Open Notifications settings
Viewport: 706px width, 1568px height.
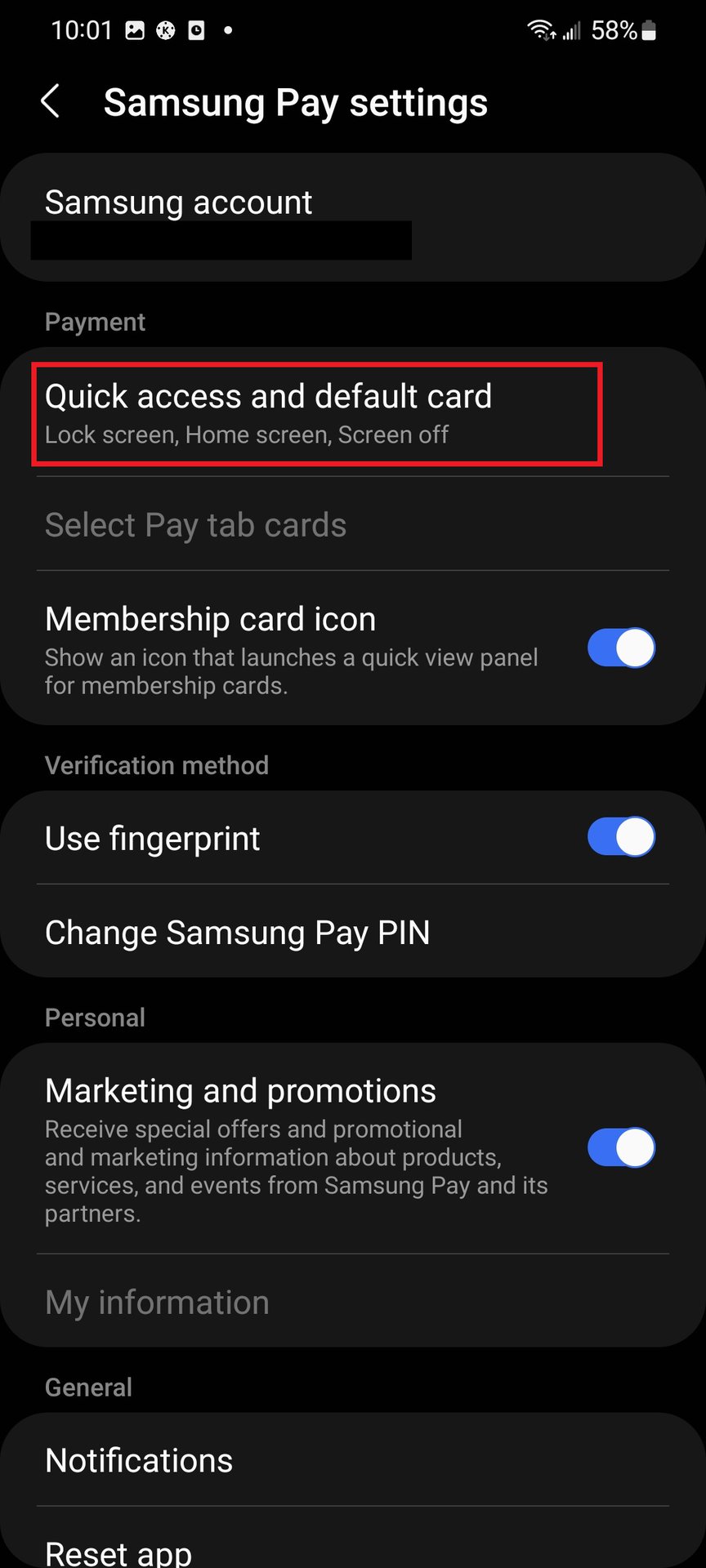351,1460
